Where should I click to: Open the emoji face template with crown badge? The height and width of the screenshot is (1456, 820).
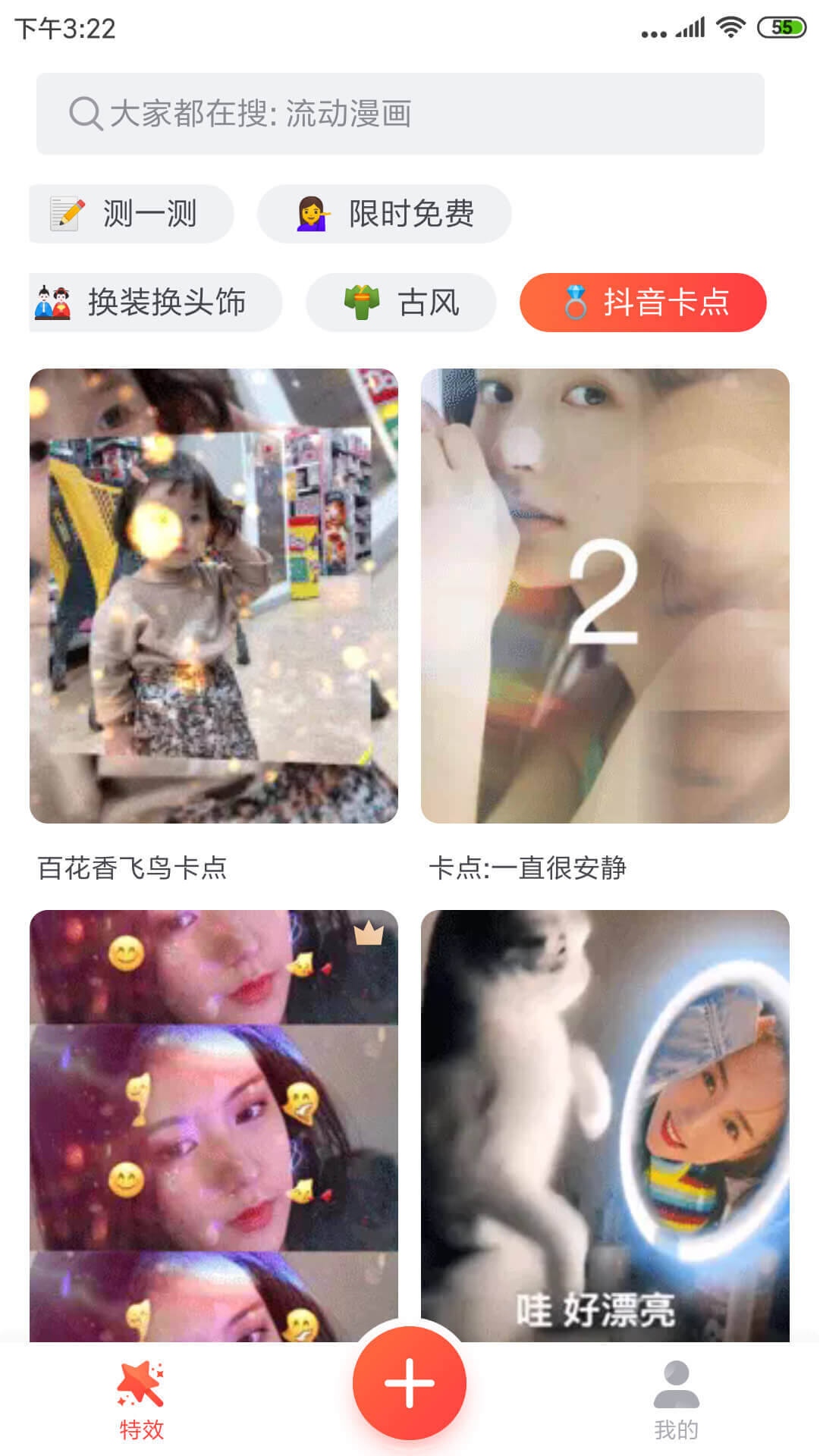coord(214,1125)
